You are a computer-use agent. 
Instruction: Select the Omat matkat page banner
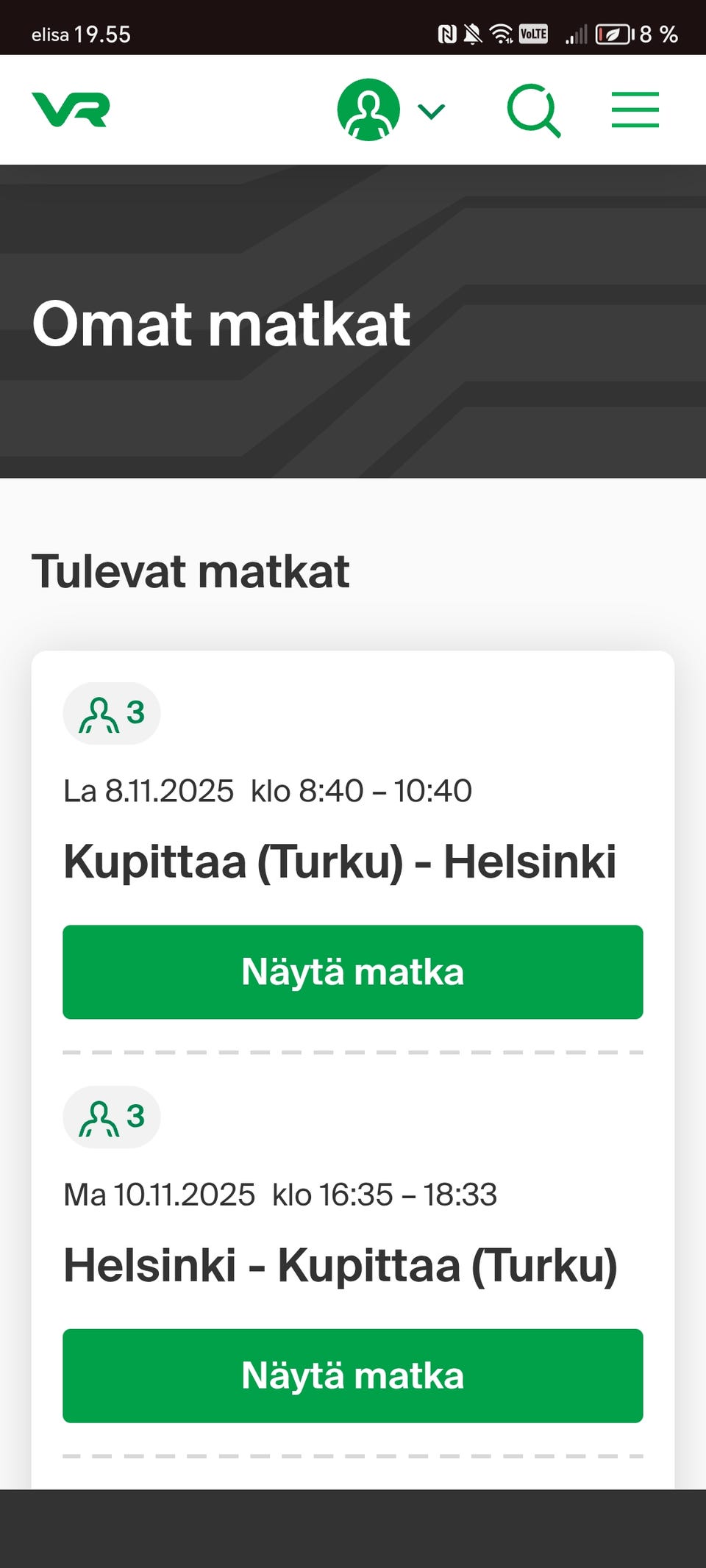click(x=222, y=324)
